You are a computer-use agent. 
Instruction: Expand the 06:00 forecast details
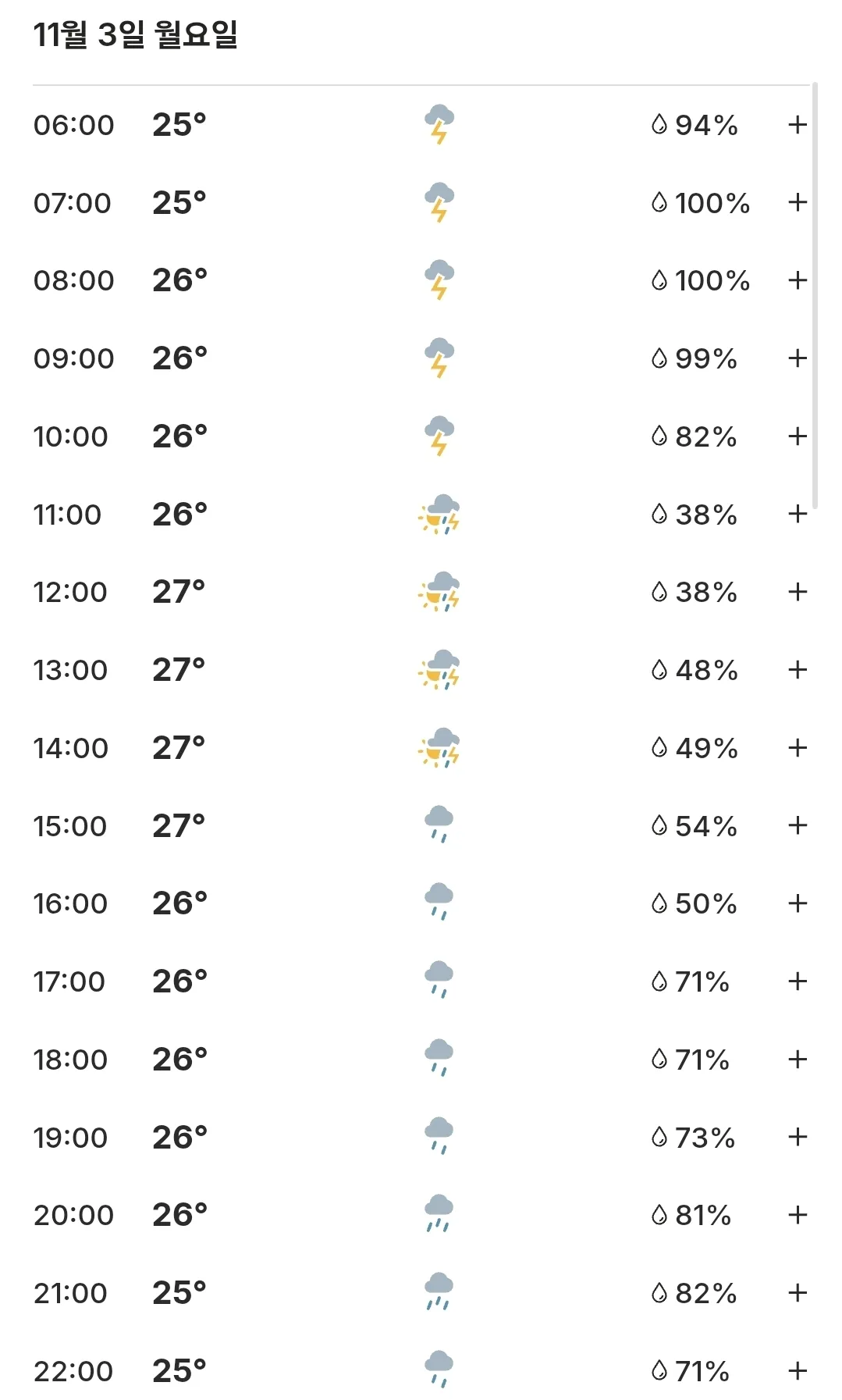coord(797,125)
